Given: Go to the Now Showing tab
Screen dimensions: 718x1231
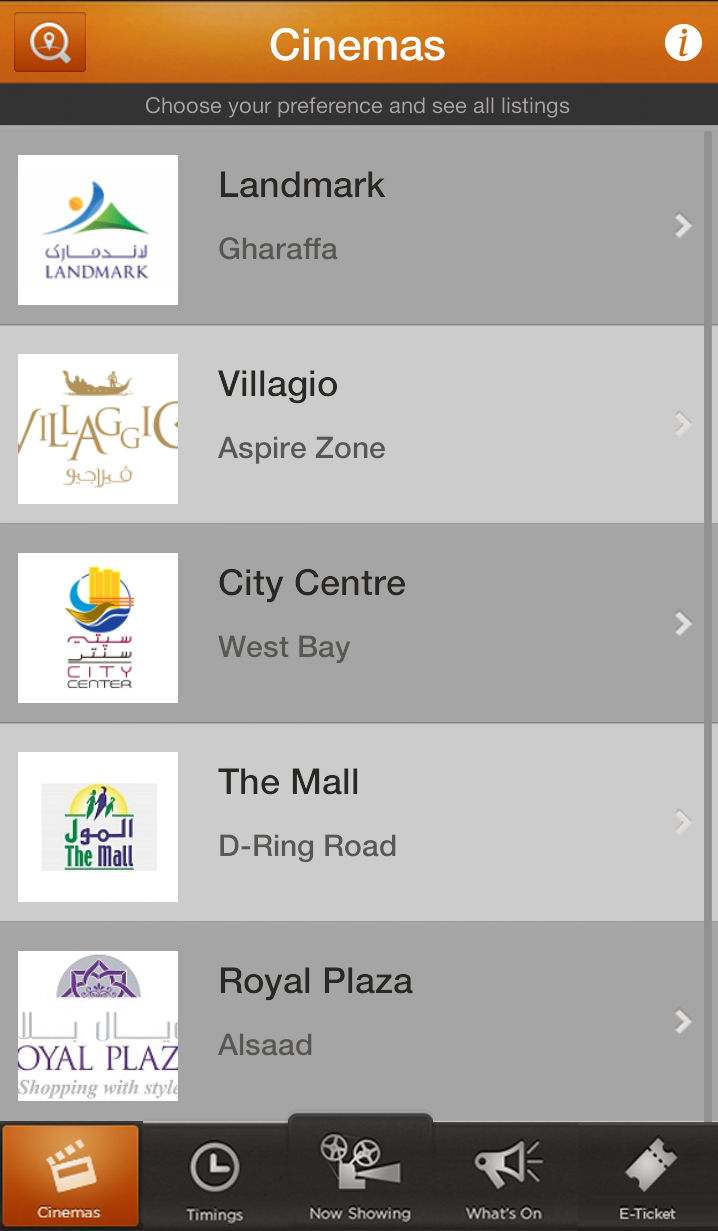Looking at the screenshot, I should [360, 1175].
